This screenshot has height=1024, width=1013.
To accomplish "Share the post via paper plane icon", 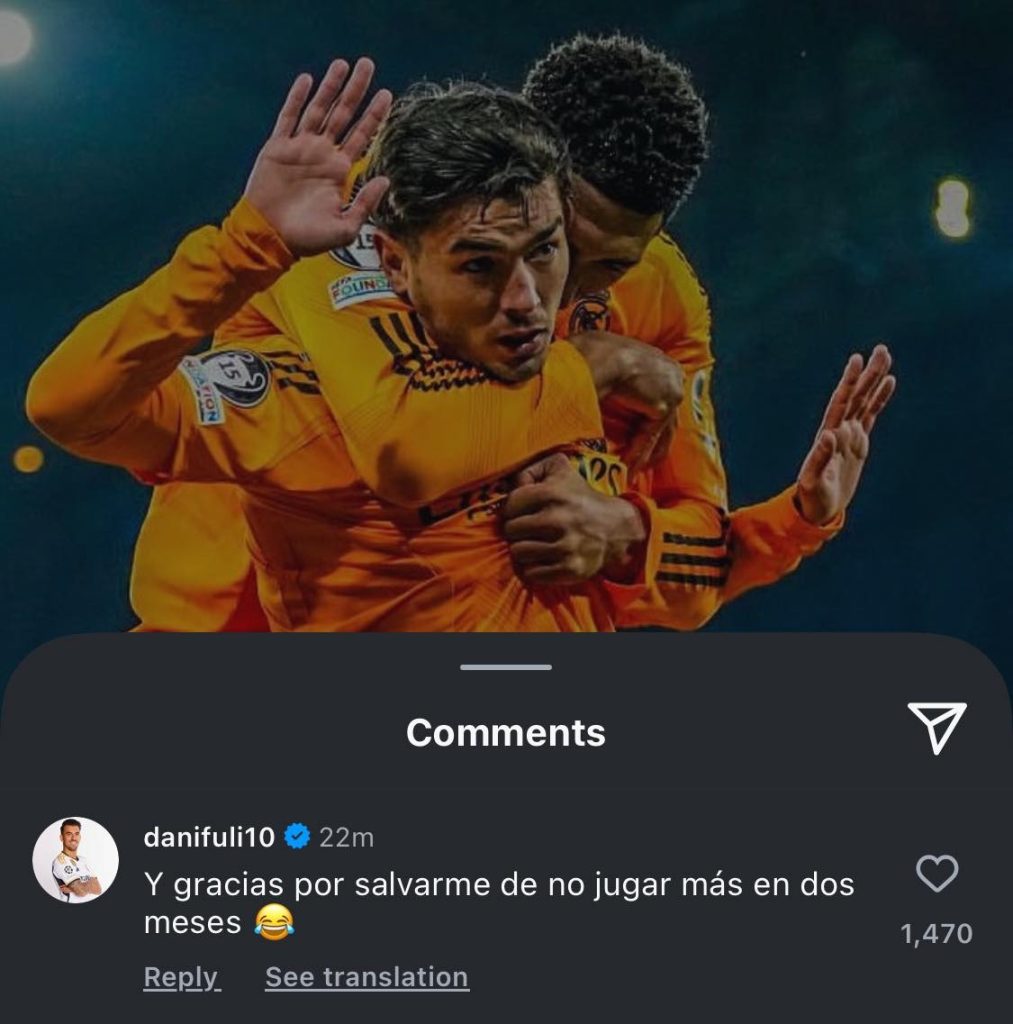I will (x=936, y=727).
